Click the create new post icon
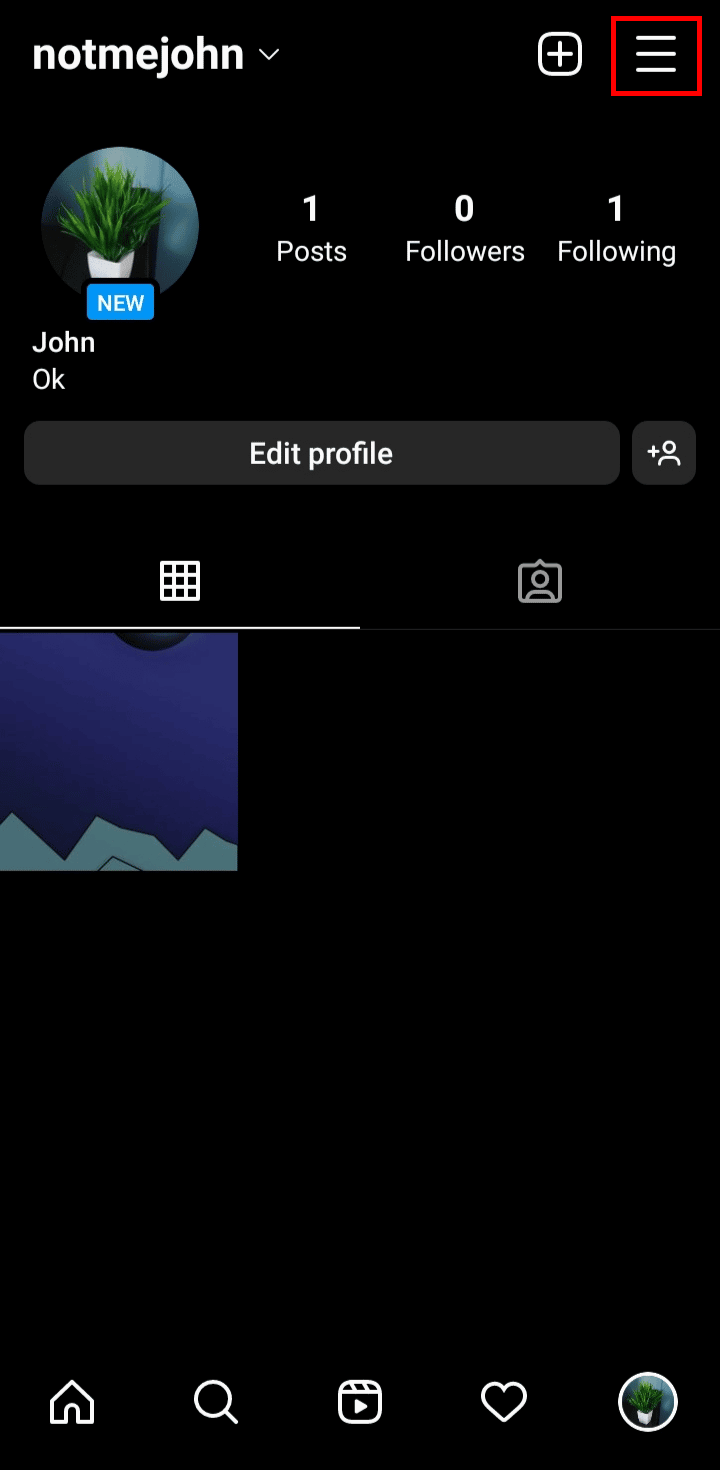The height and width of the screenshot is (1470, 720). 559,54
